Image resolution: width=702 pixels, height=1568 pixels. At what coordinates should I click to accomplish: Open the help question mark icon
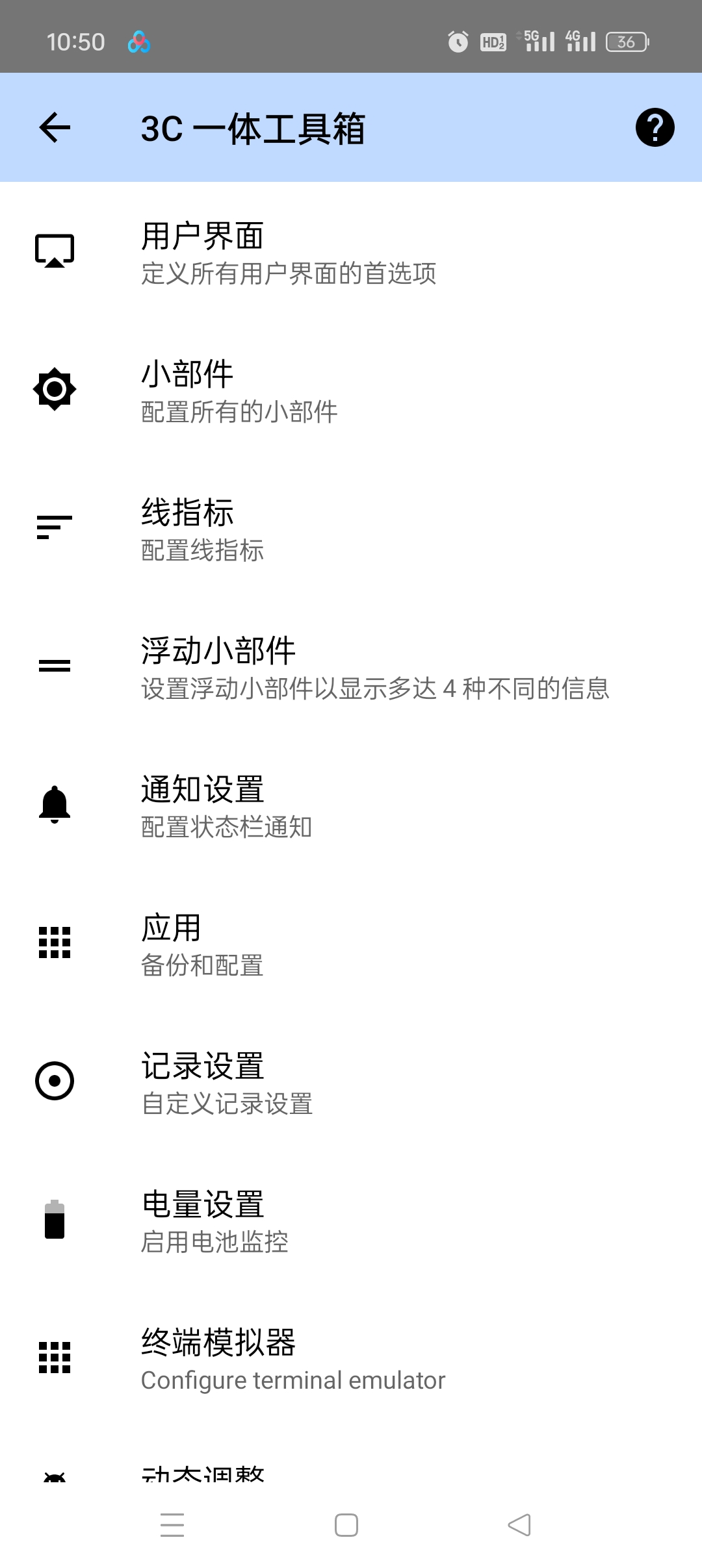(655, 127)
